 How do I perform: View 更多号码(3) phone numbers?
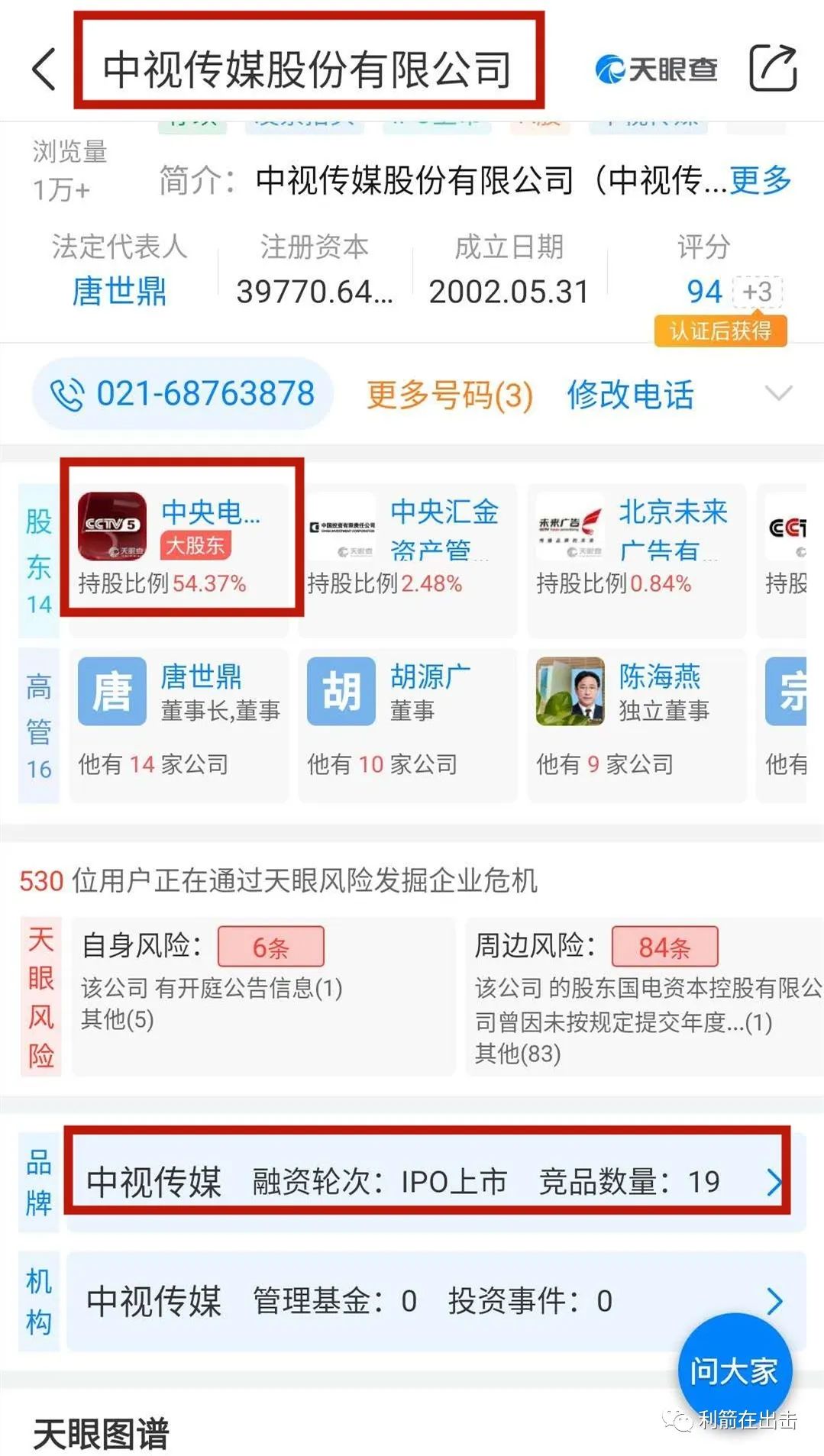[449, 395]
